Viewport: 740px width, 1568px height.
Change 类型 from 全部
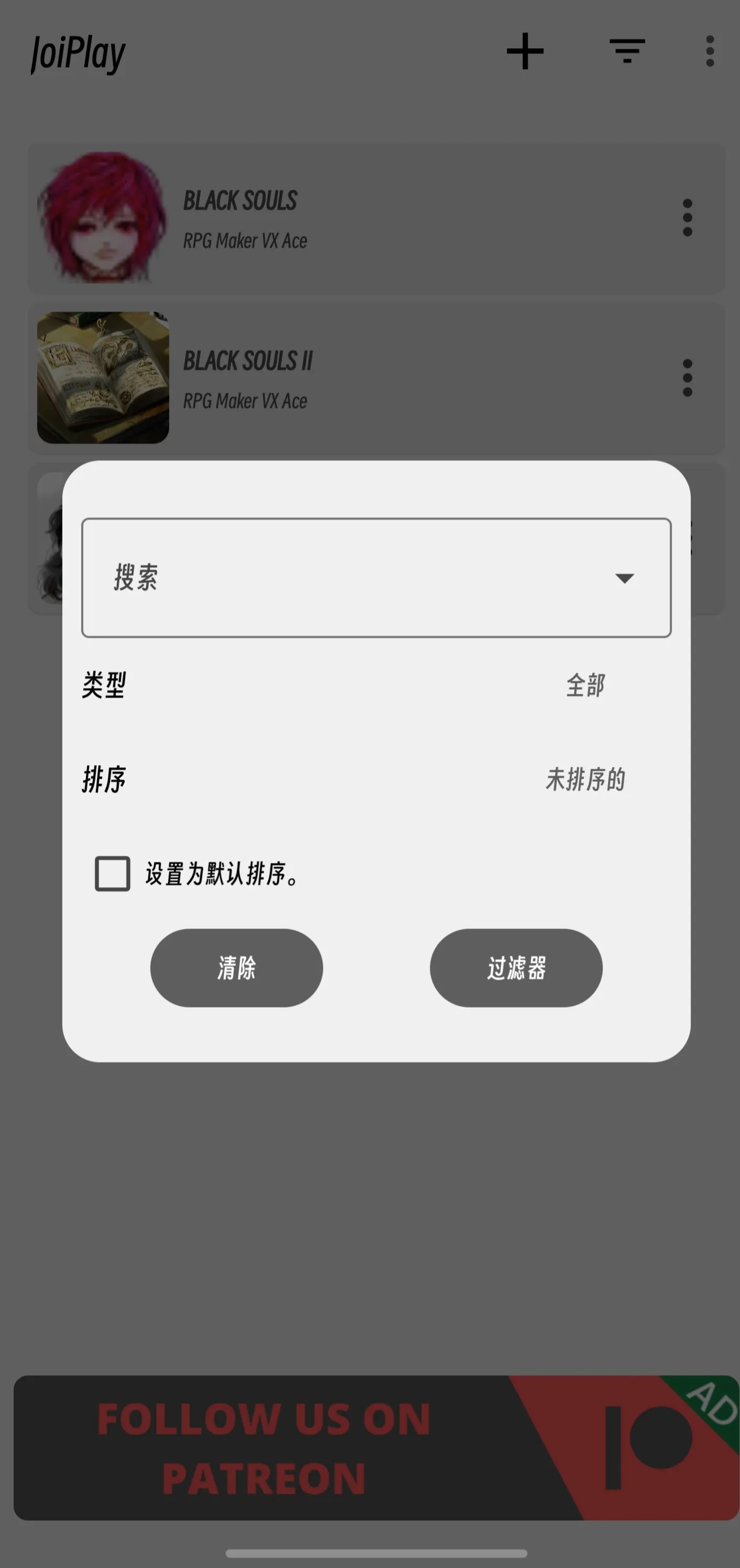click(x=585, y=685)
